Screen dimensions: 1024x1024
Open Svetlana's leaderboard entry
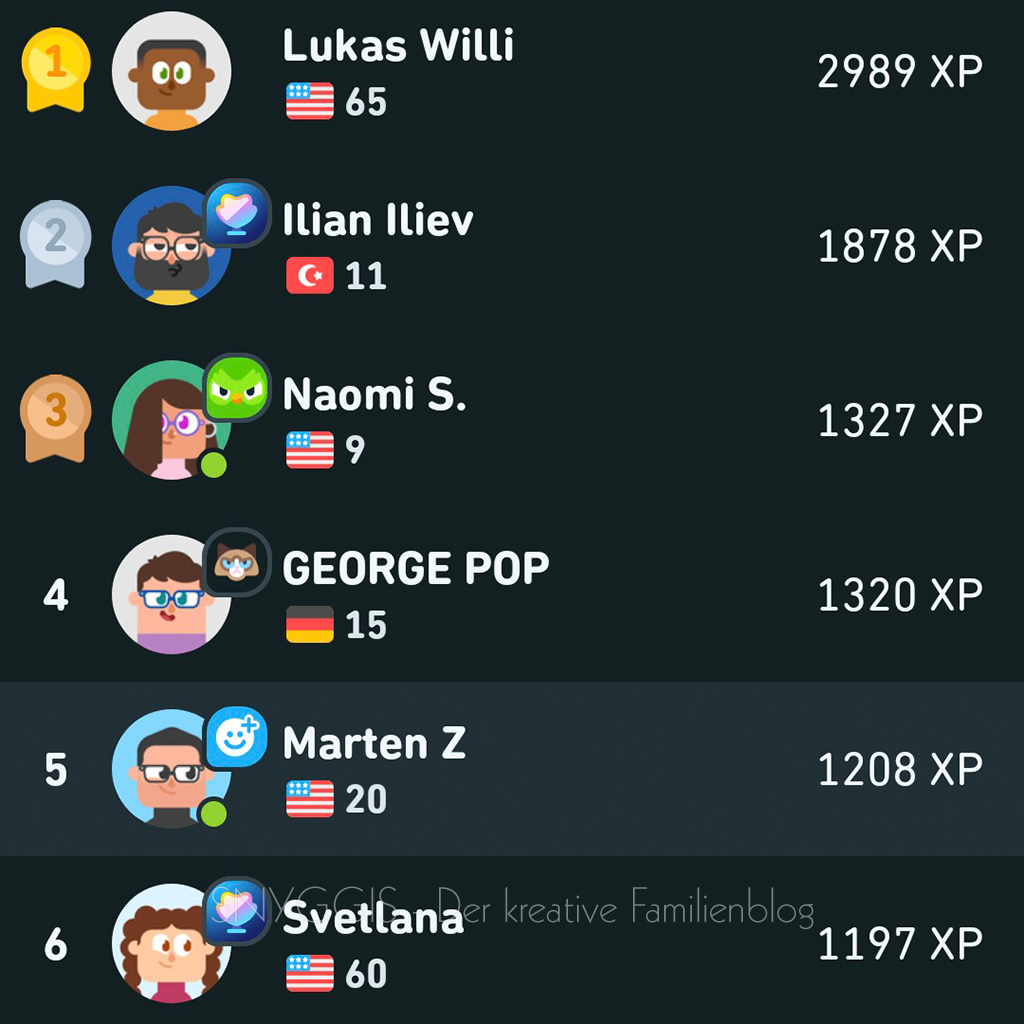pos(374,920)
